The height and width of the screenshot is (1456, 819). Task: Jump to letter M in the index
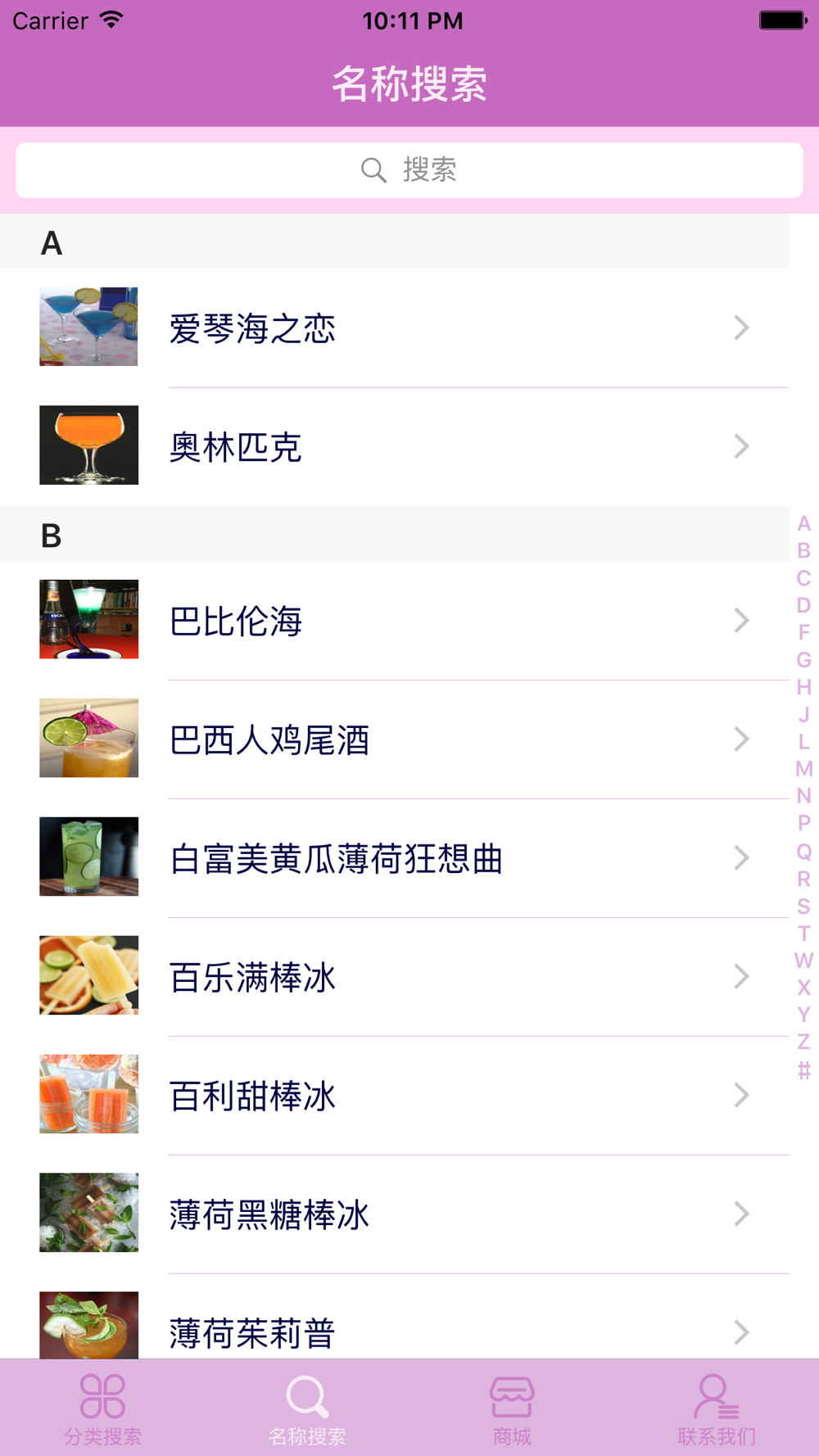[x=804, y=769]
